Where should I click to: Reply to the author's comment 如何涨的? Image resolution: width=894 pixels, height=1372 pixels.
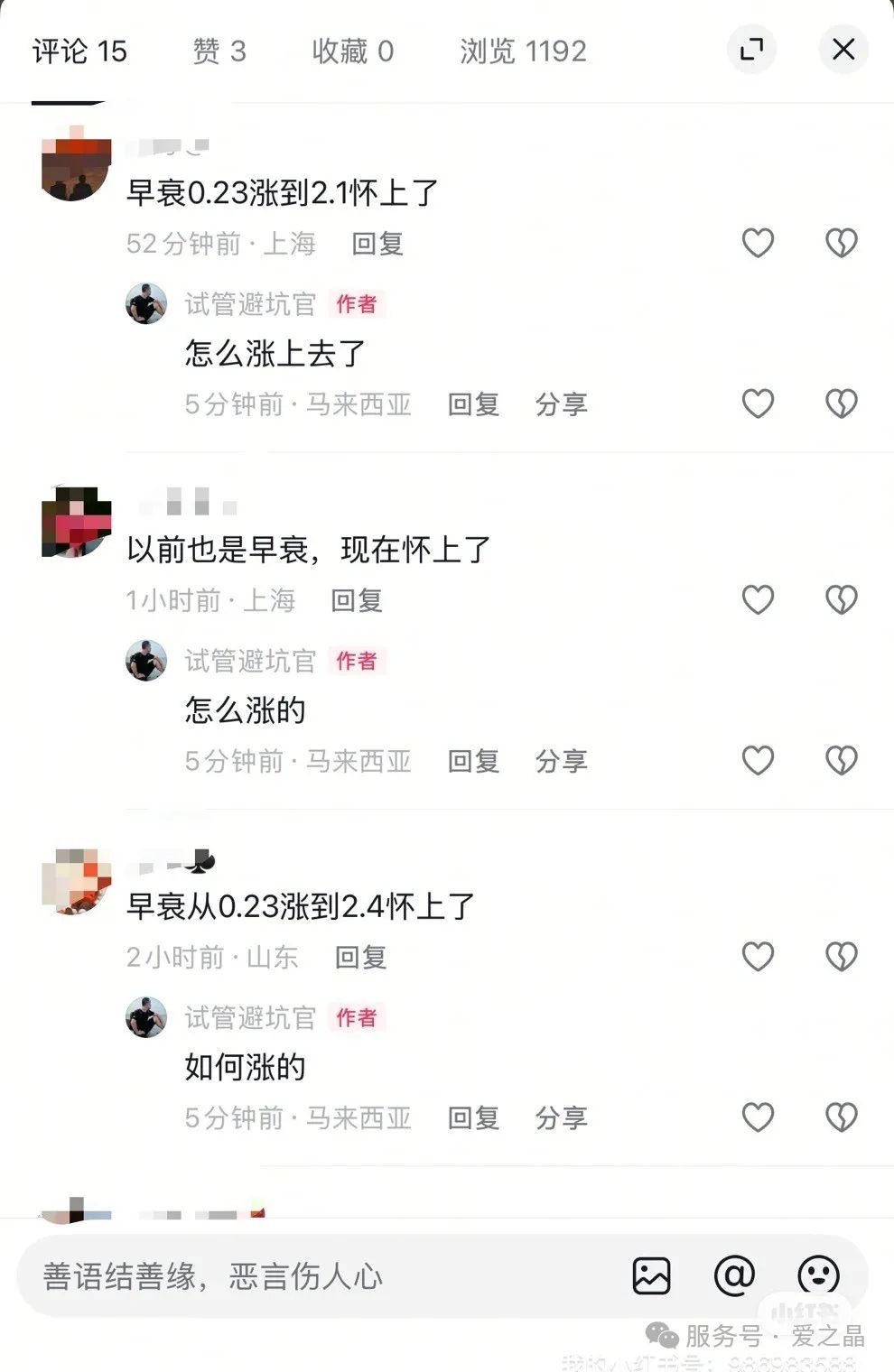coord(473,1118)
